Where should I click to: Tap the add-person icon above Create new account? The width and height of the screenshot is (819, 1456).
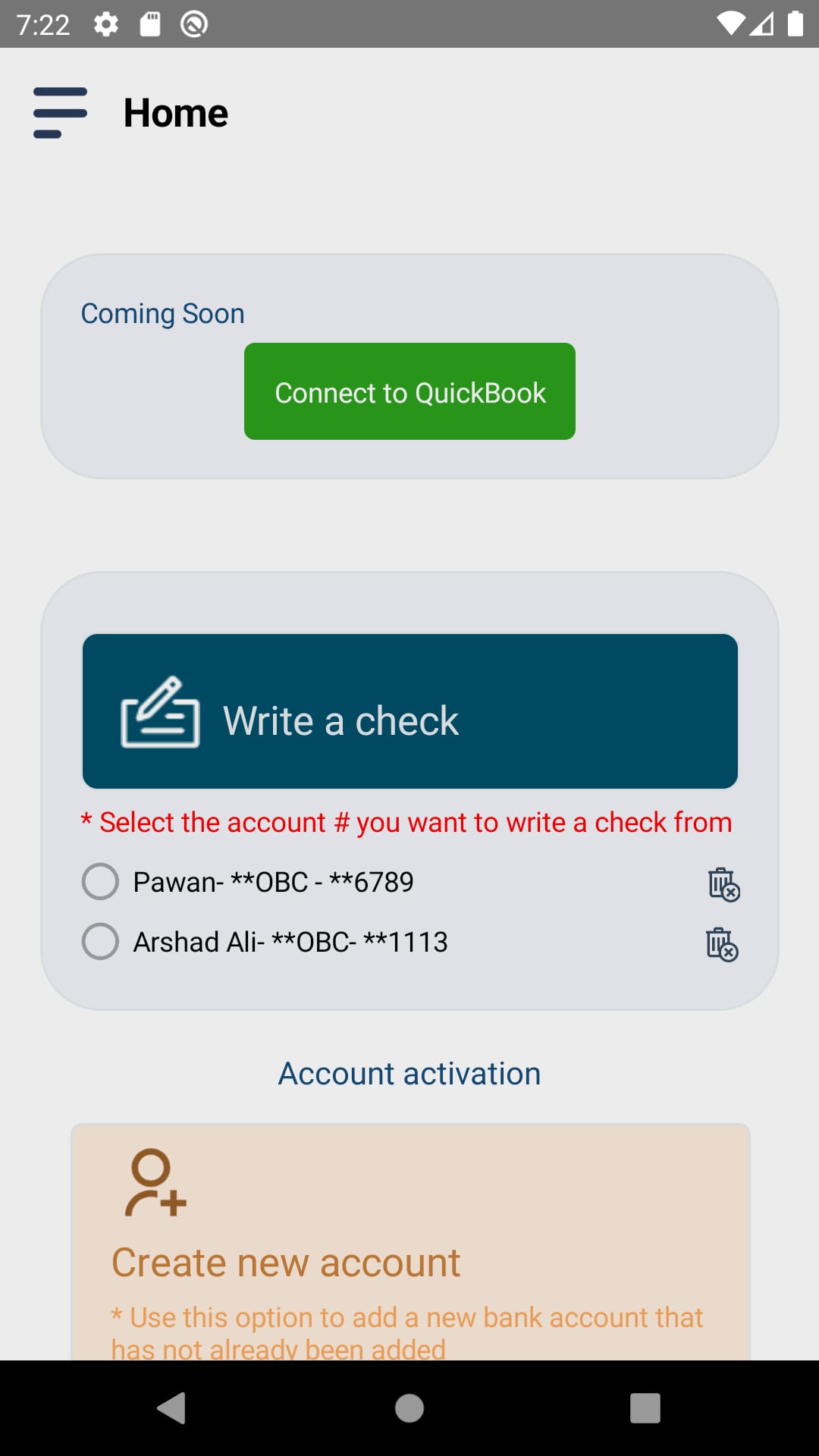click(154, 1181)
